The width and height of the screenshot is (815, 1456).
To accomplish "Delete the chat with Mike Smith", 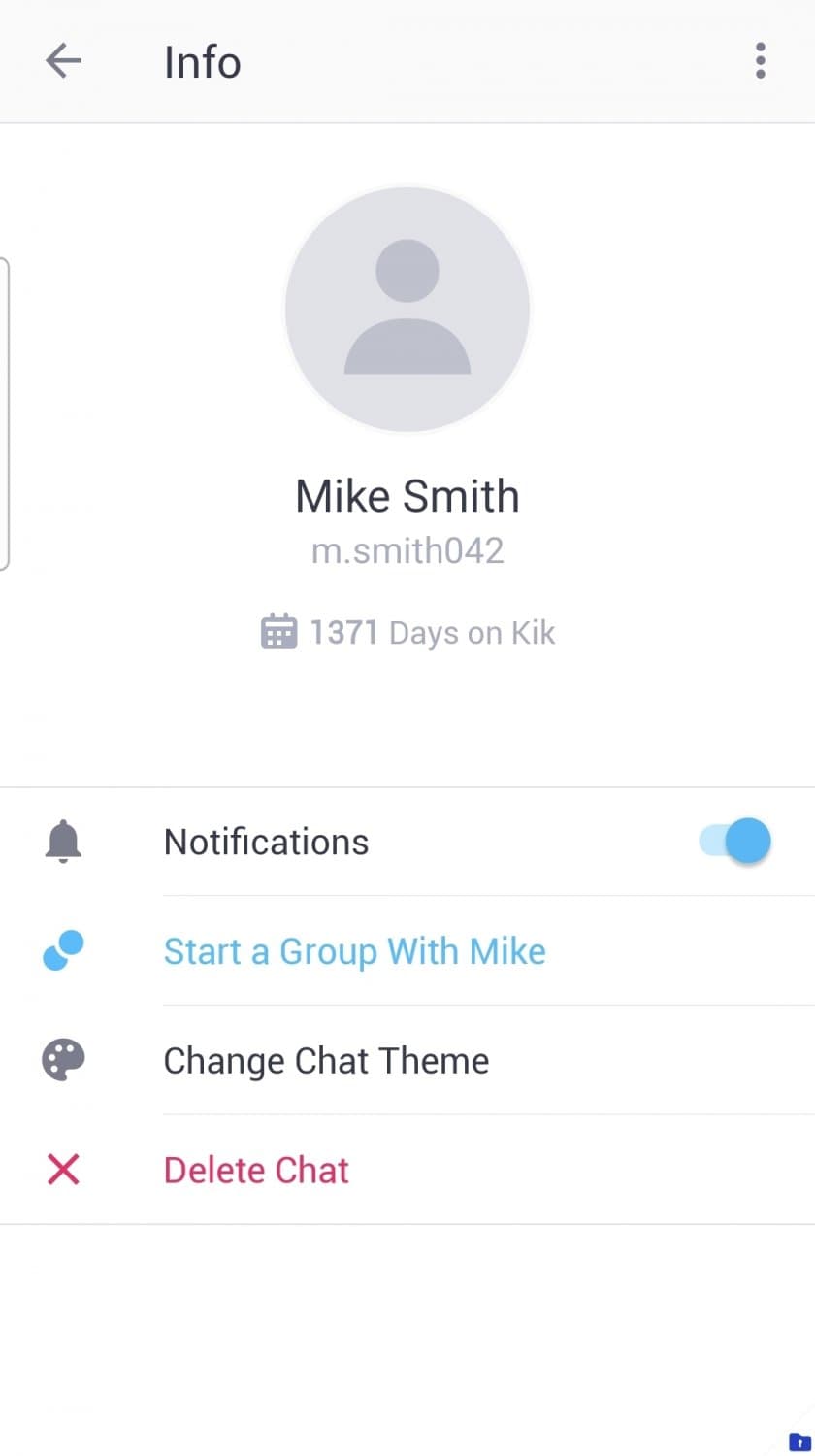I will pos(255,1170).
